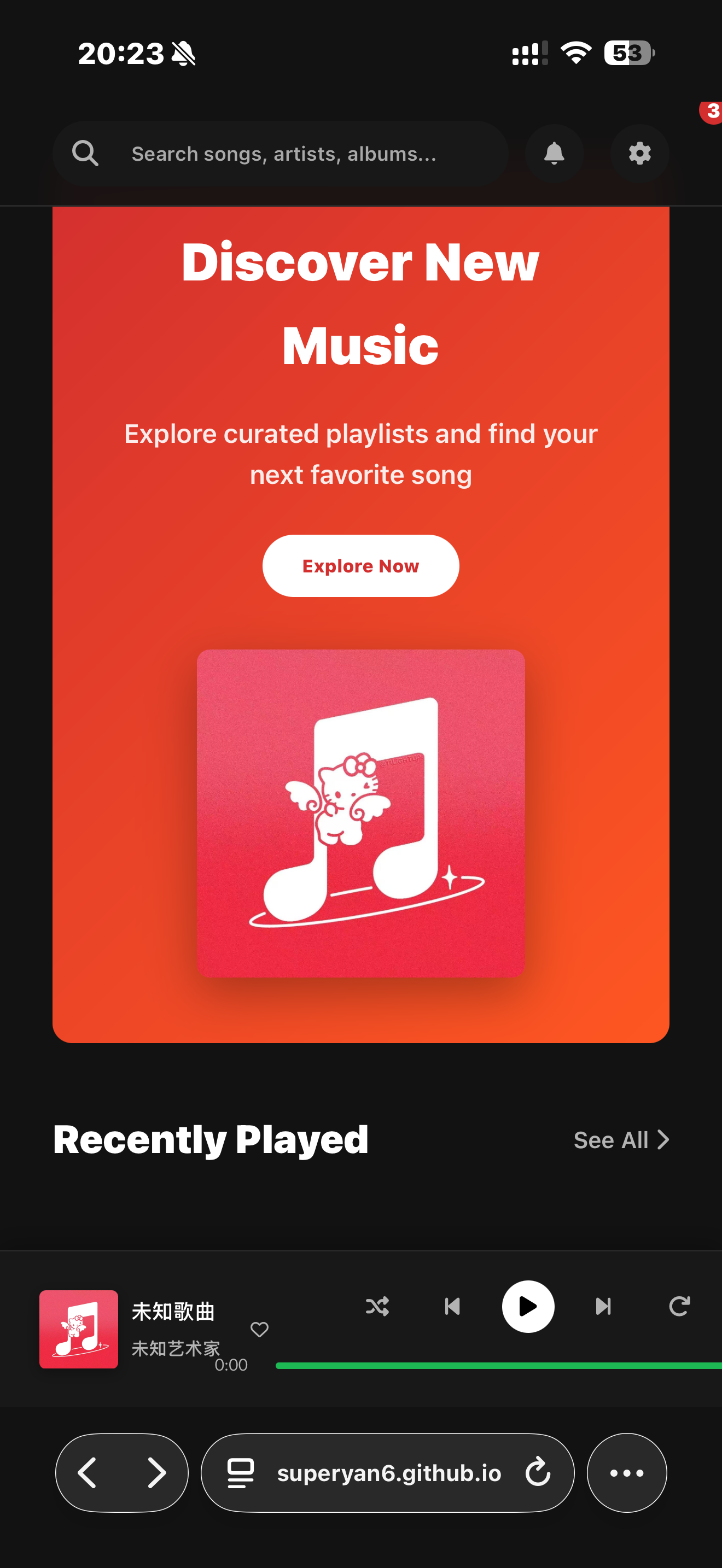Go to the previous track

tap(452, 1306)
